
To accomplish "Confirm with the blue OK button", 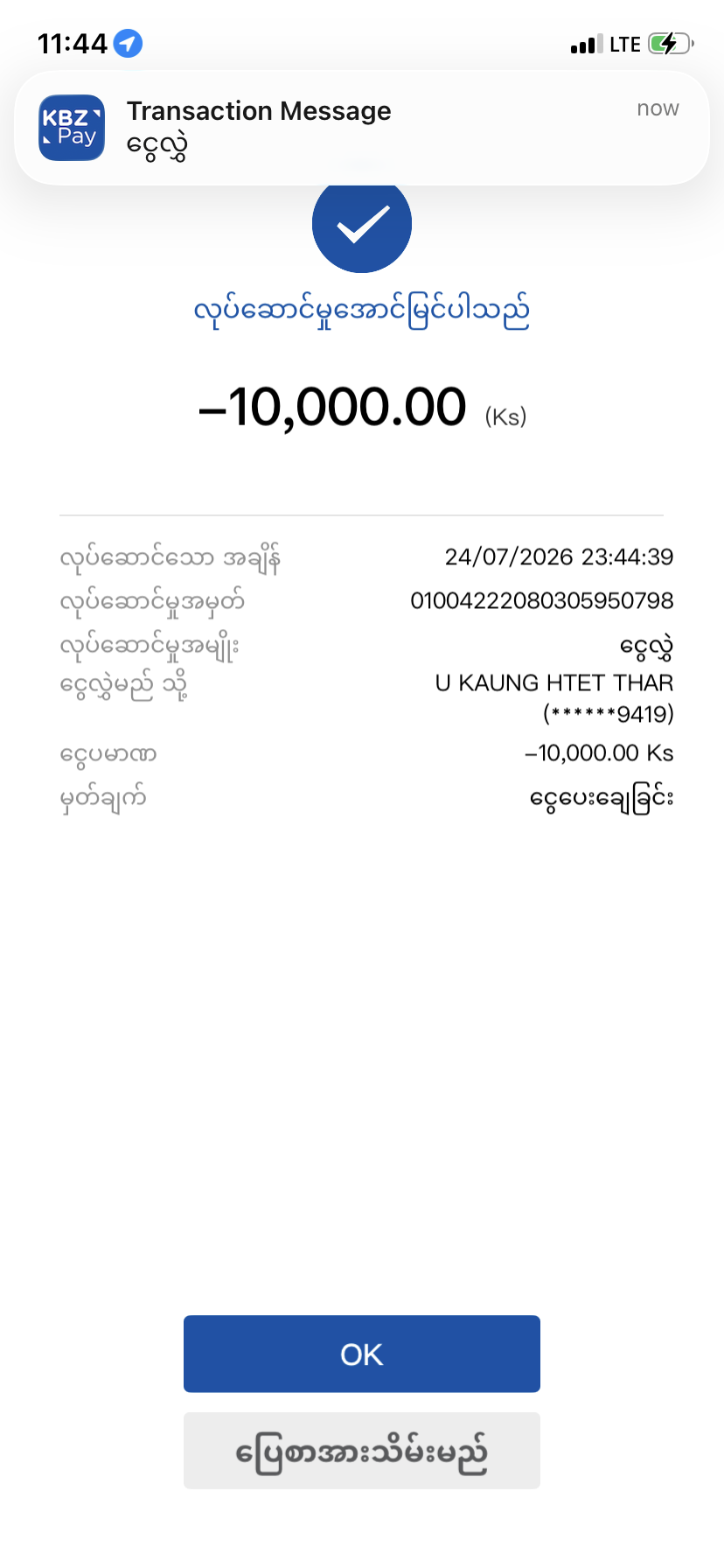I will click(x=361, y=1354).
